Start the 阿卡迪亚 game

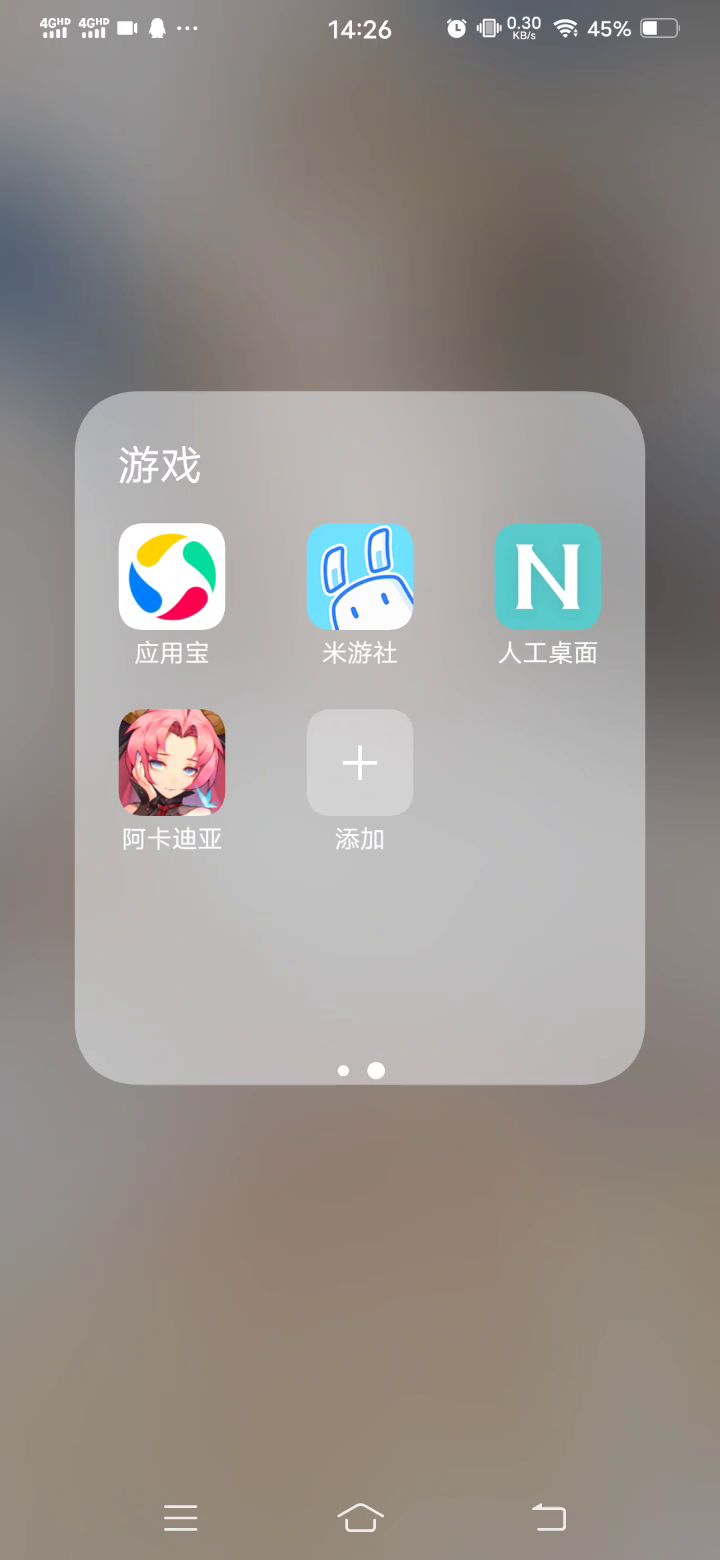click(x=172, y=763)
